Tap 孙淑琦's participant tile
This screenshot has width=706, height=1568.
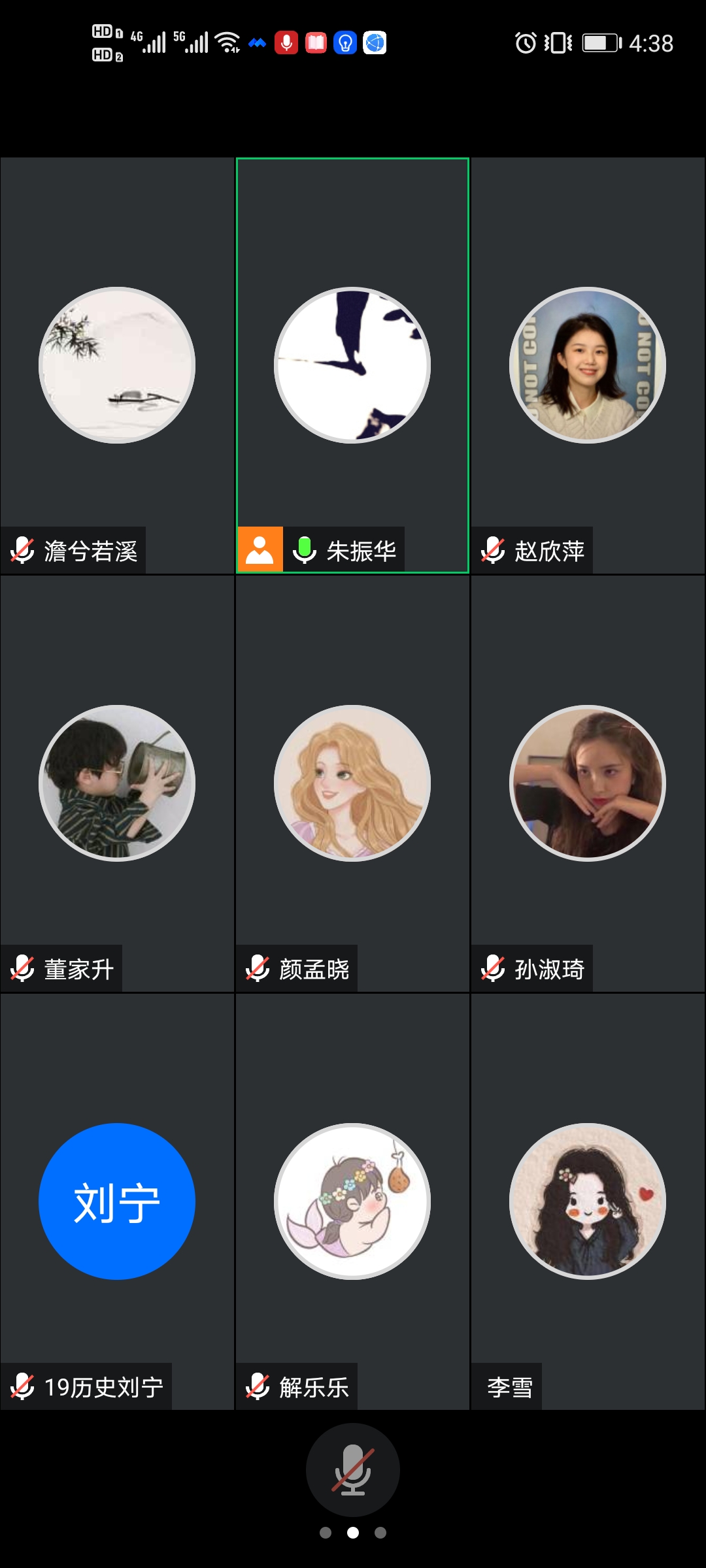tap(588, 783)
